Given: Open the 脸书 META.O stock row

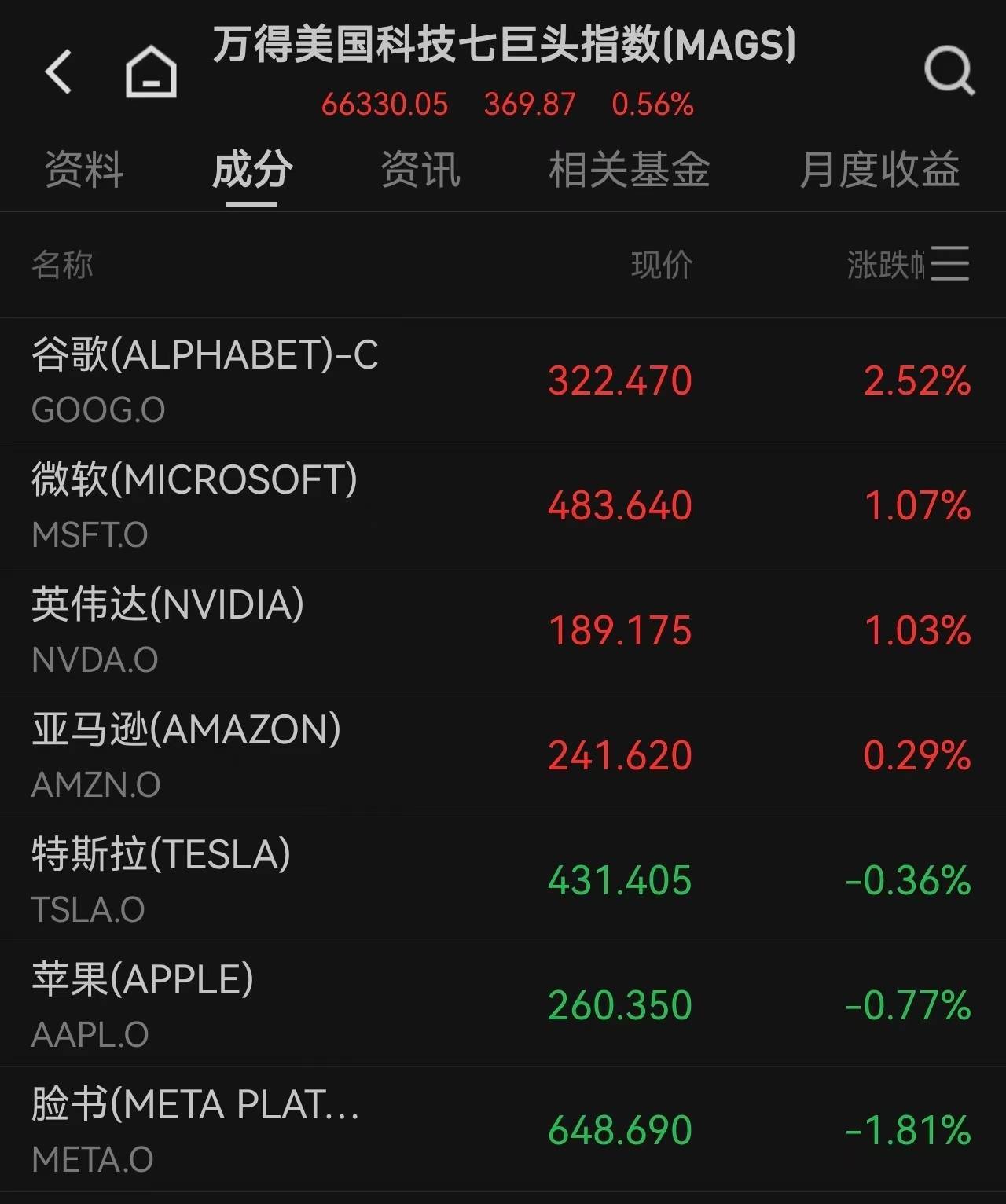Looking at the screenshot, I should tap(503, 1129).
